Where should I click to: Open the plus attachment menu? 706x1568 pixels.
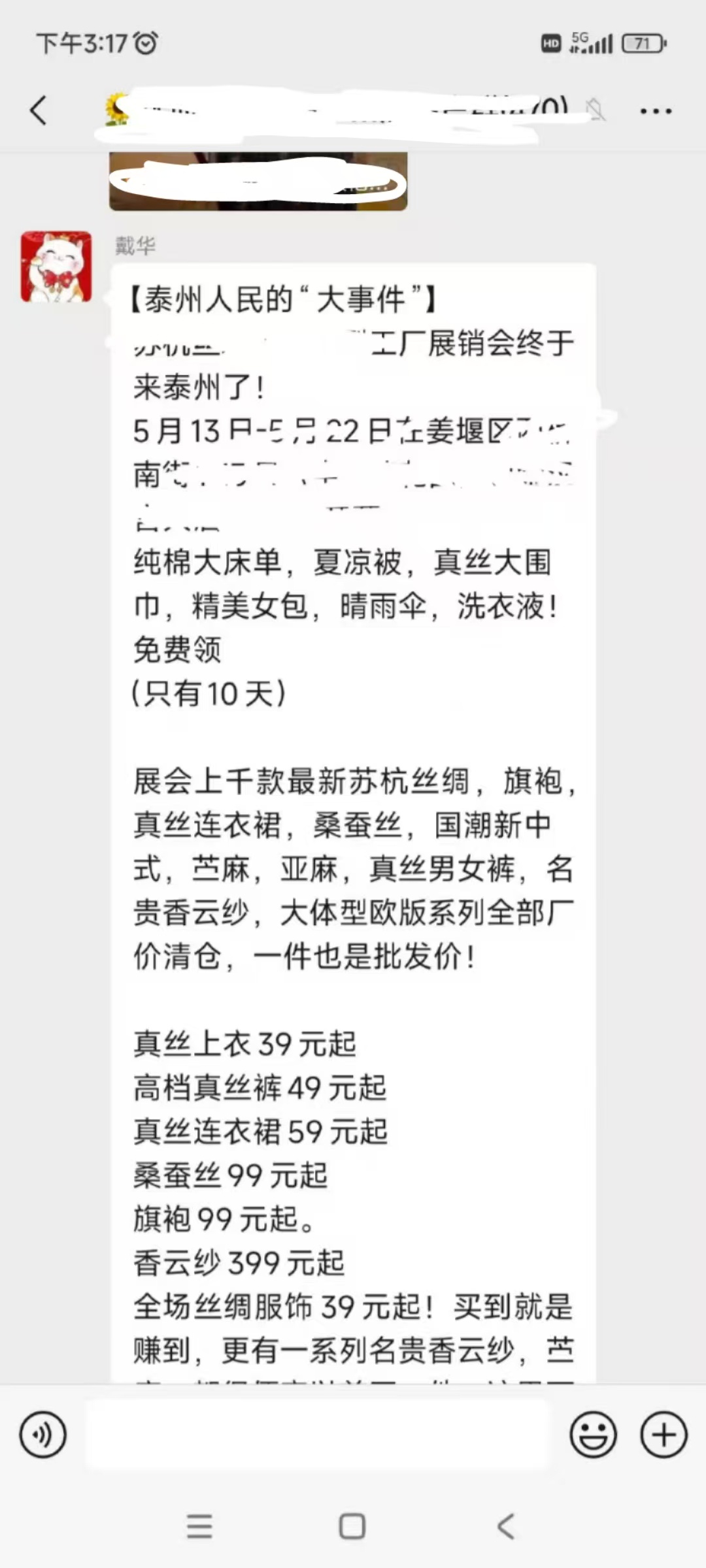click(664, 1435)
